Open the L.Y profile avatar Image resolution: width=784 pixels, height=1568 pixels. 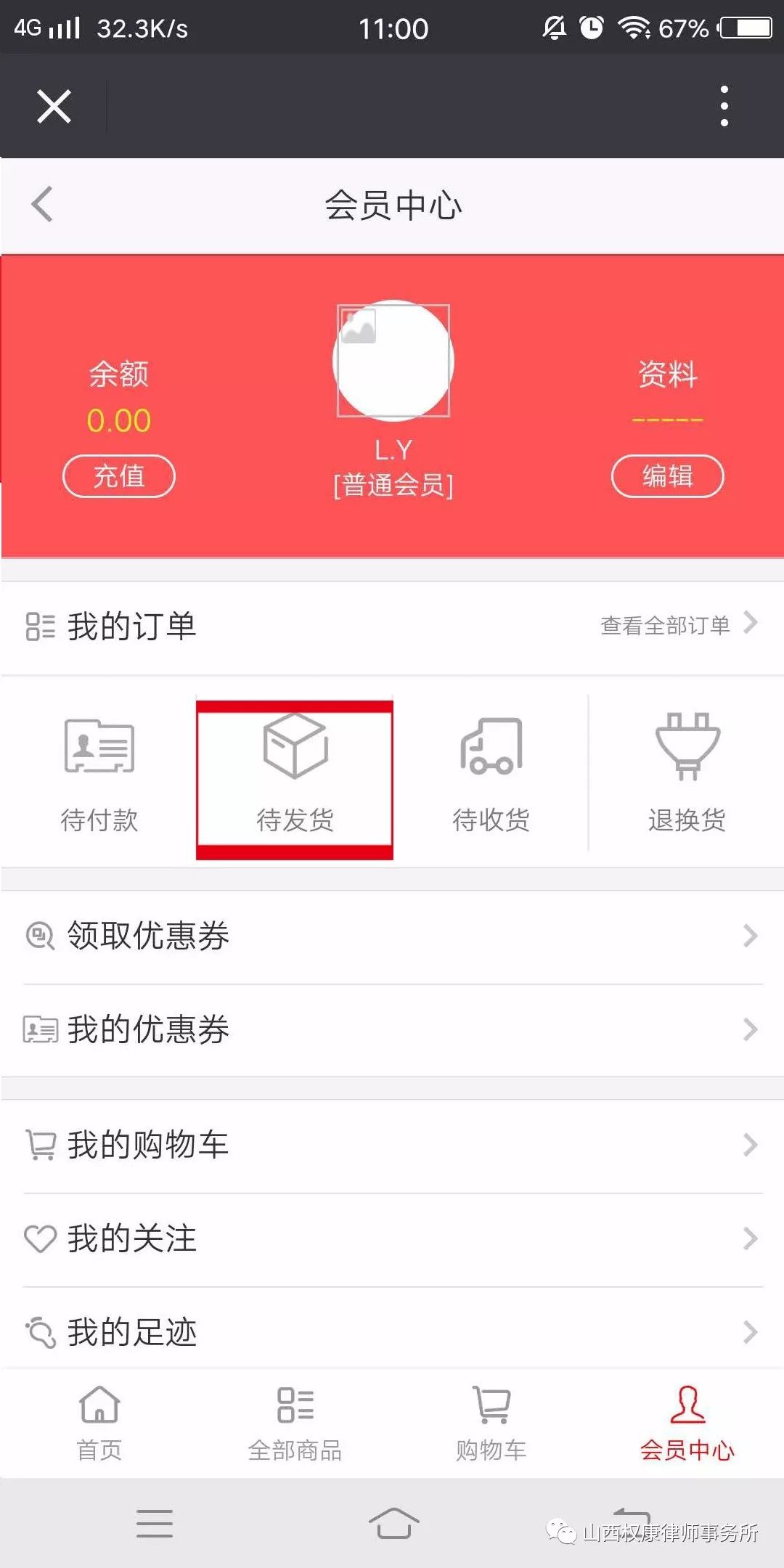click(393, 361)
